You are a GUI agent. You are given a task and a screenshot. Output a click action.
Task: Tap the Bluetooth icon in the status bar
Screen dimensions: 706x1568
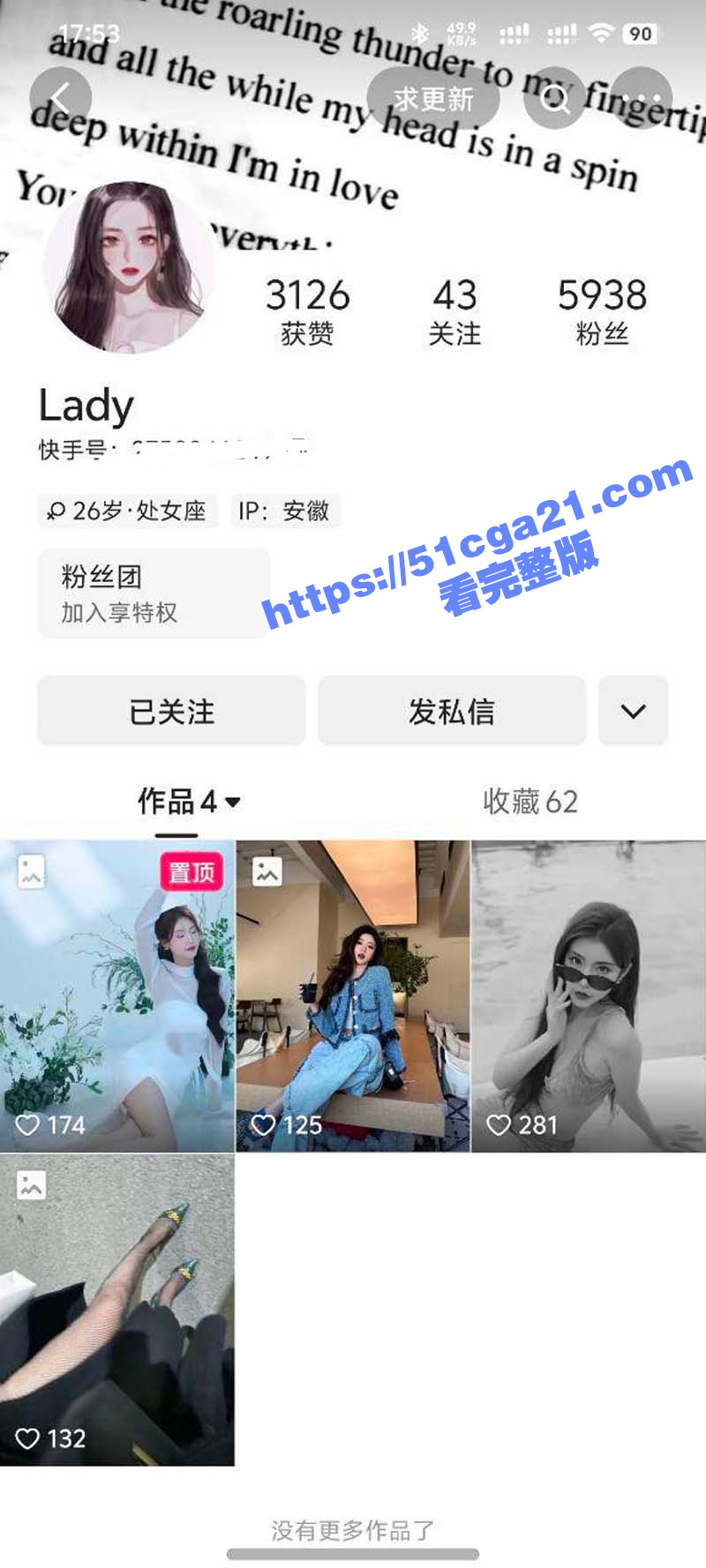(x=421, y=34)
